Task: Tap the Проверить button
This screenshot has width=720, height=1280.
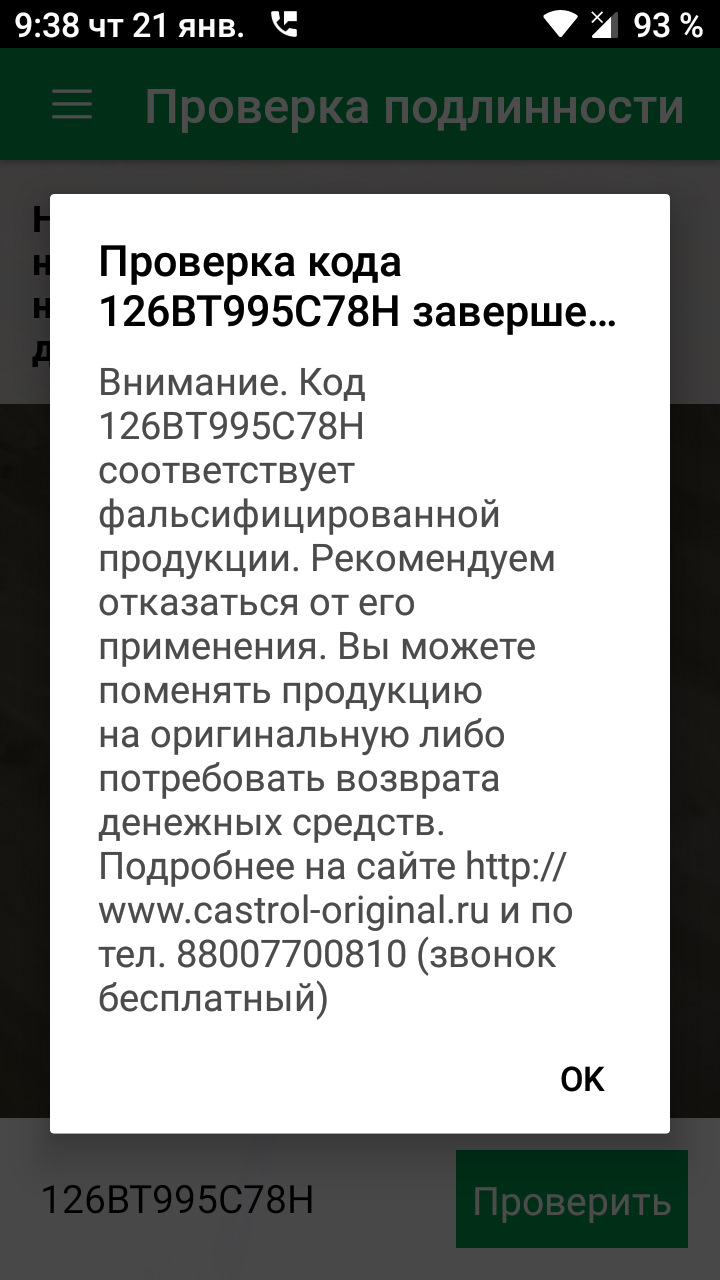Action: pos(572,1200)
